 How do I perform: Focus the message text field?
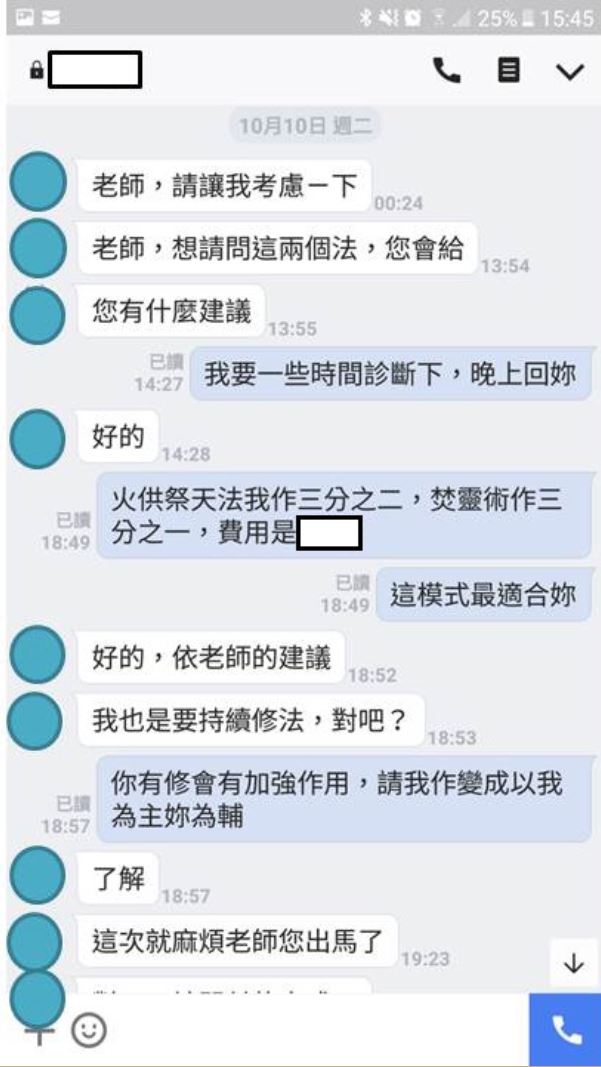(x=310, y=1031)
